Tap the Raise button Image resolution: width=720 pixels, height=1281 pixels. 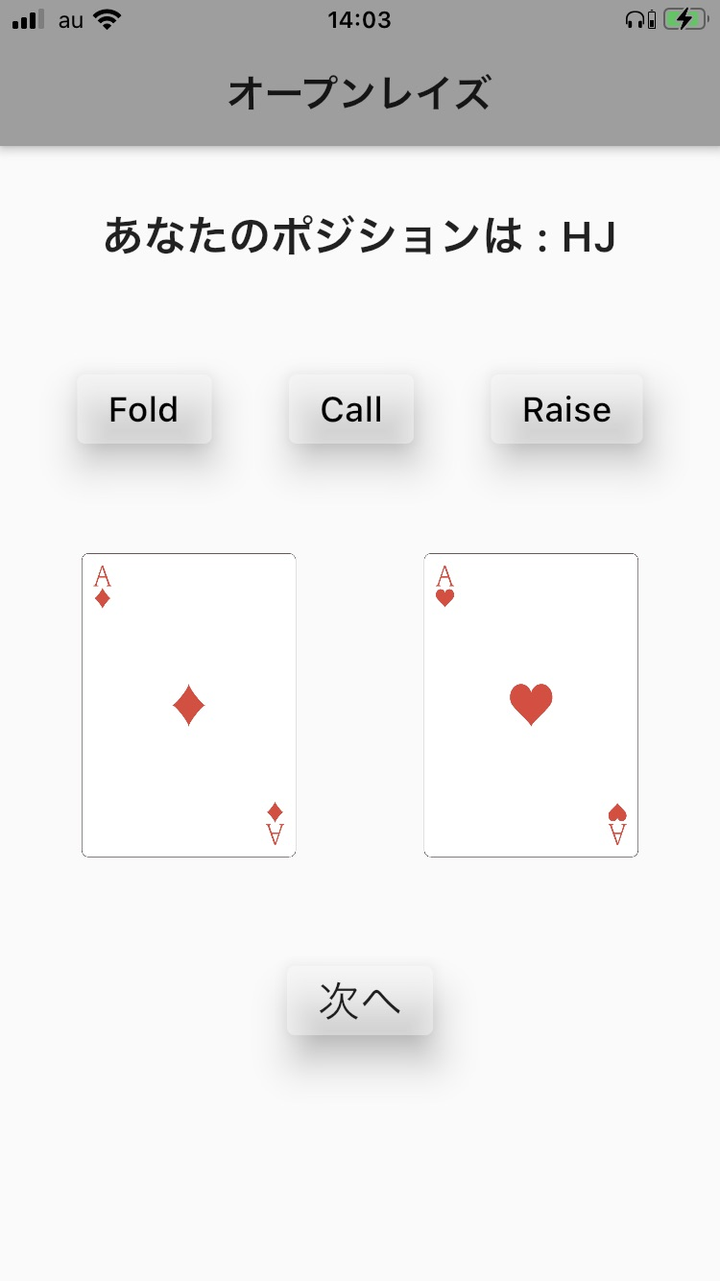tap(566, 409)
